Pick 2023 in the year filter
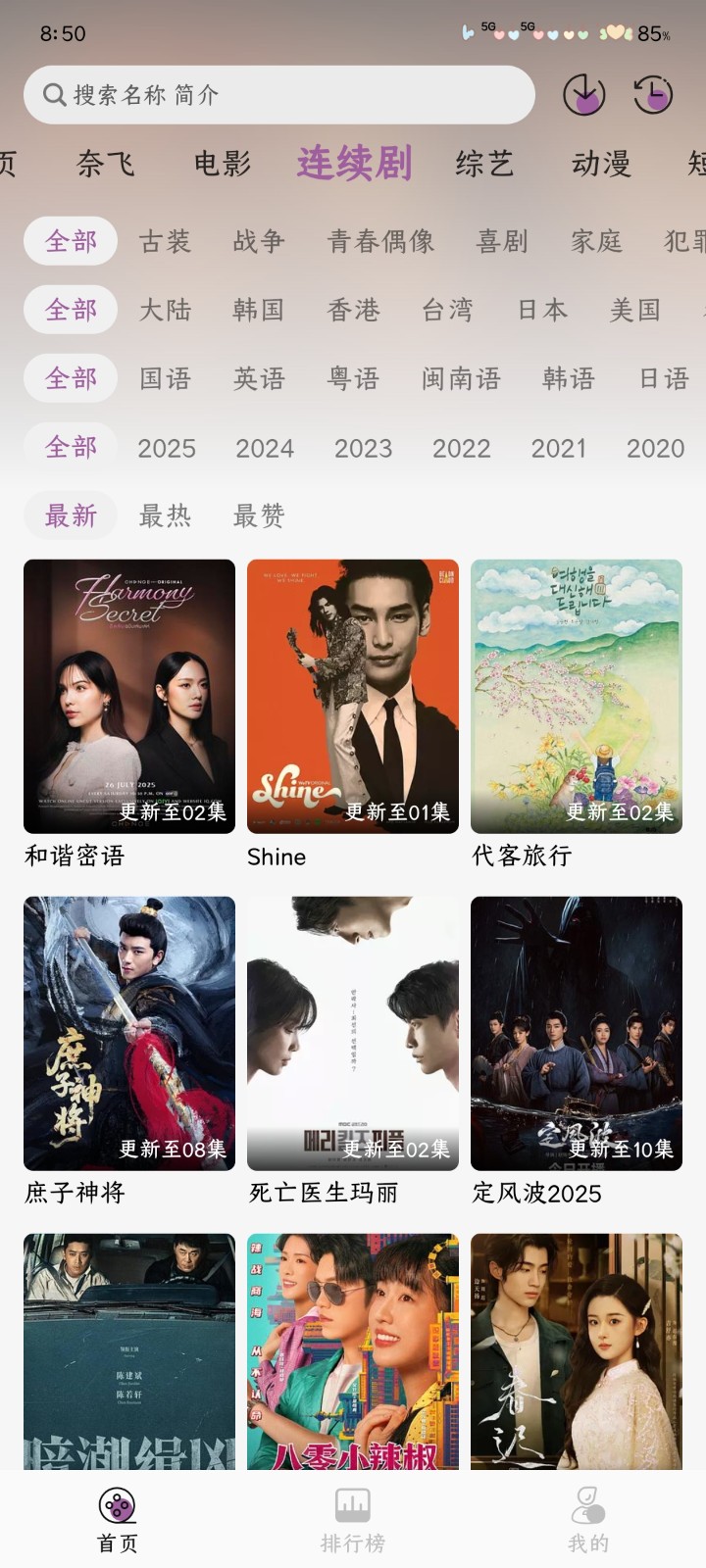This screenshot has width=706, height=1568. point(363,448)
